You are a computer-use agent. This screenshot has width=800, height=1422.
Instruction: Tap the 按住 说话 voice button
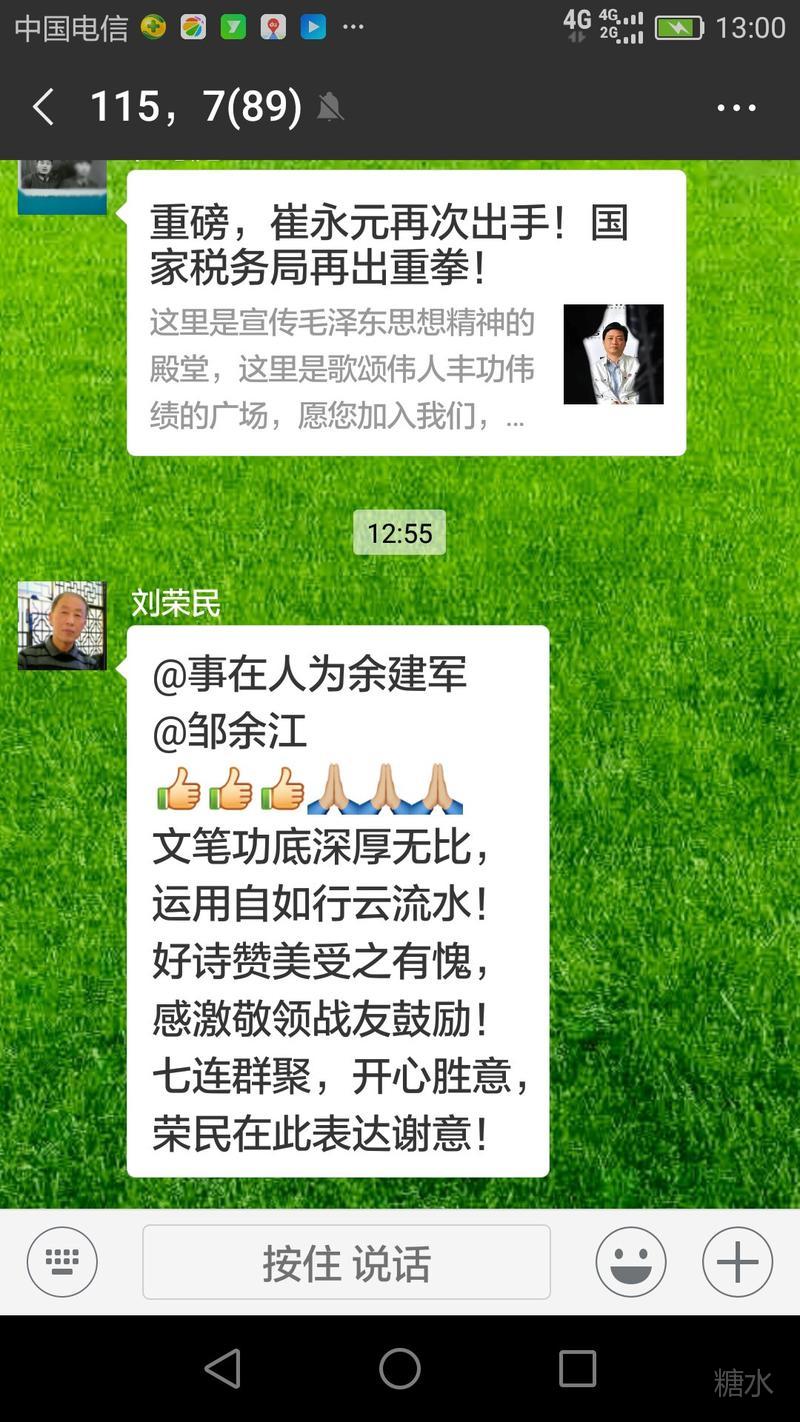pyautogui.click(x=346, y=1262)
